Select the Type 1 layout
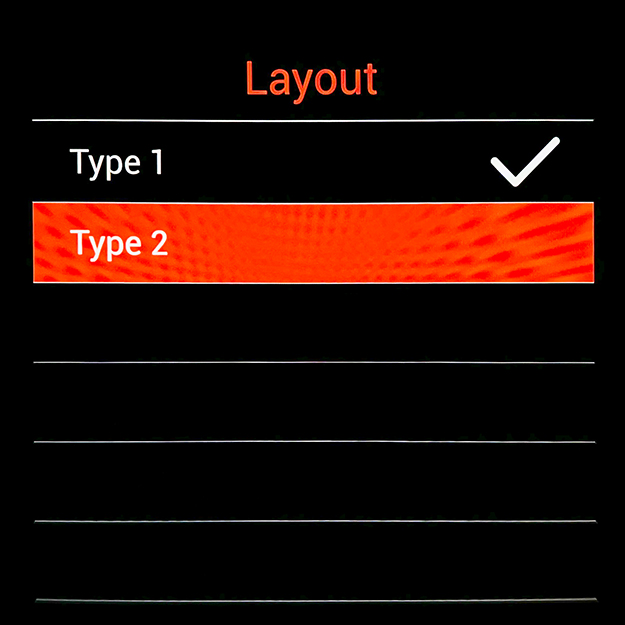Image resolution: width=625 pixels, height=625 pixels. click(x=312, y=162)
